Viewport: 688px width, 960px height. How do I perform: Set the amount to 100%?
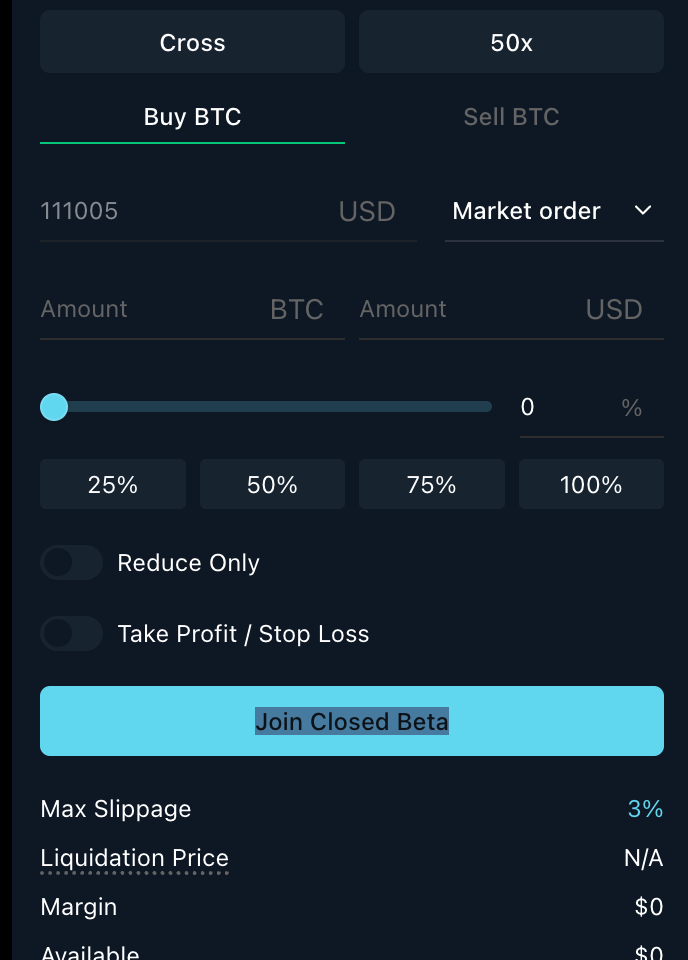point(591,485)
